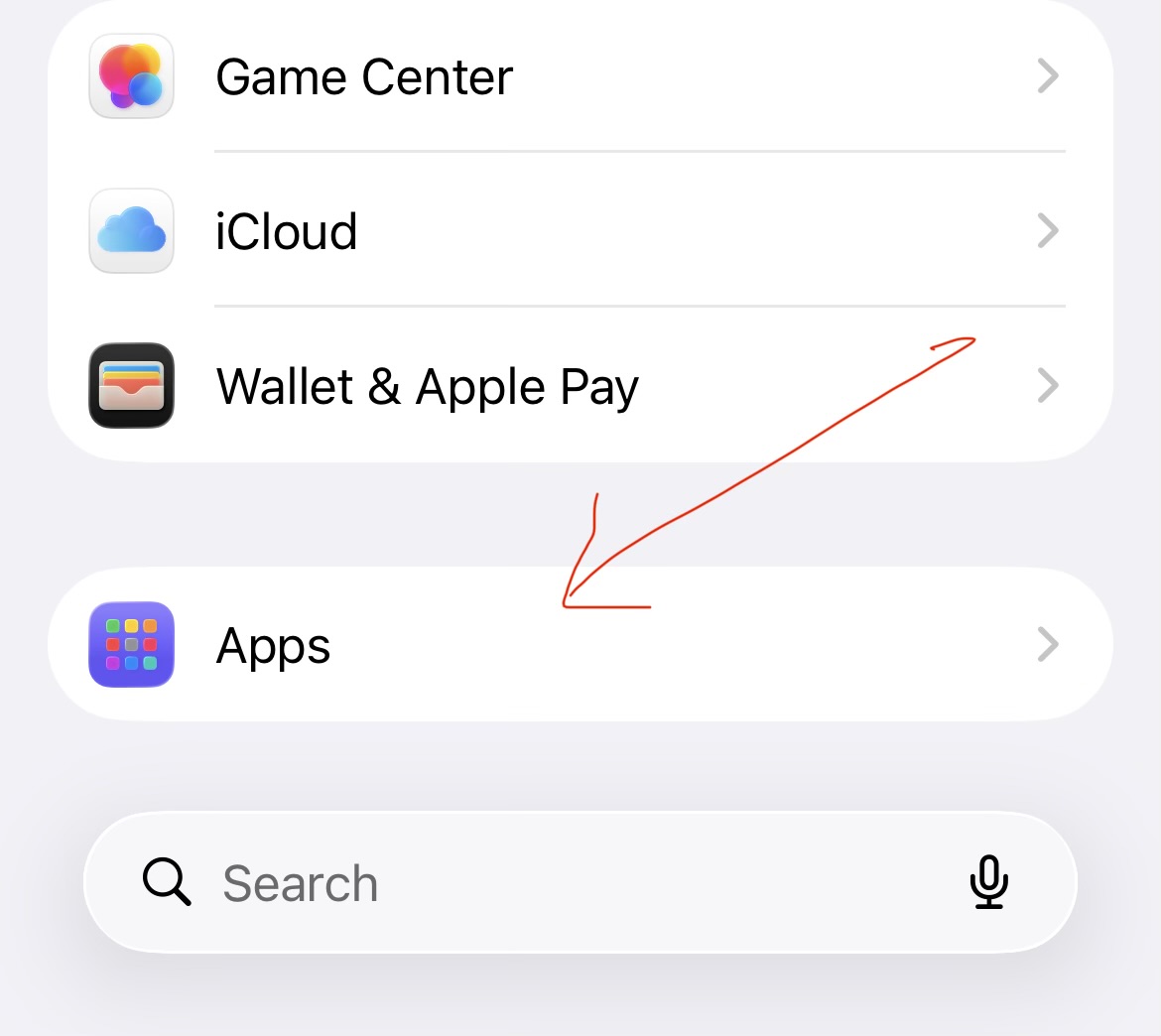Open Game Center settings
The height and width of the screenshot is (1036, 1161).
click(x=364, y=77)
